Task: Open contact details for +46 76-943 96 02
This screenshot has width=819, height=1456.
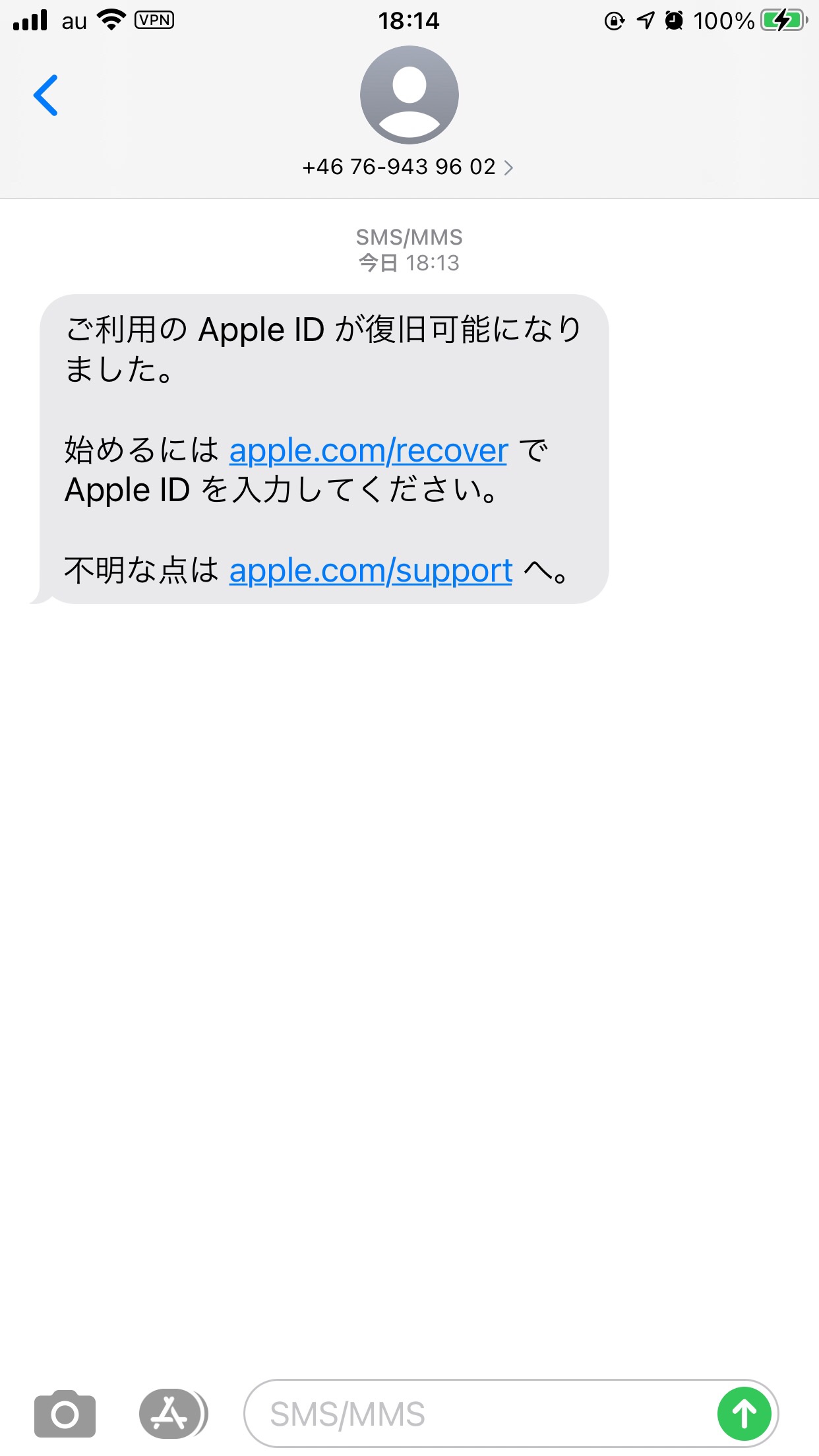Action: point(408,167)
